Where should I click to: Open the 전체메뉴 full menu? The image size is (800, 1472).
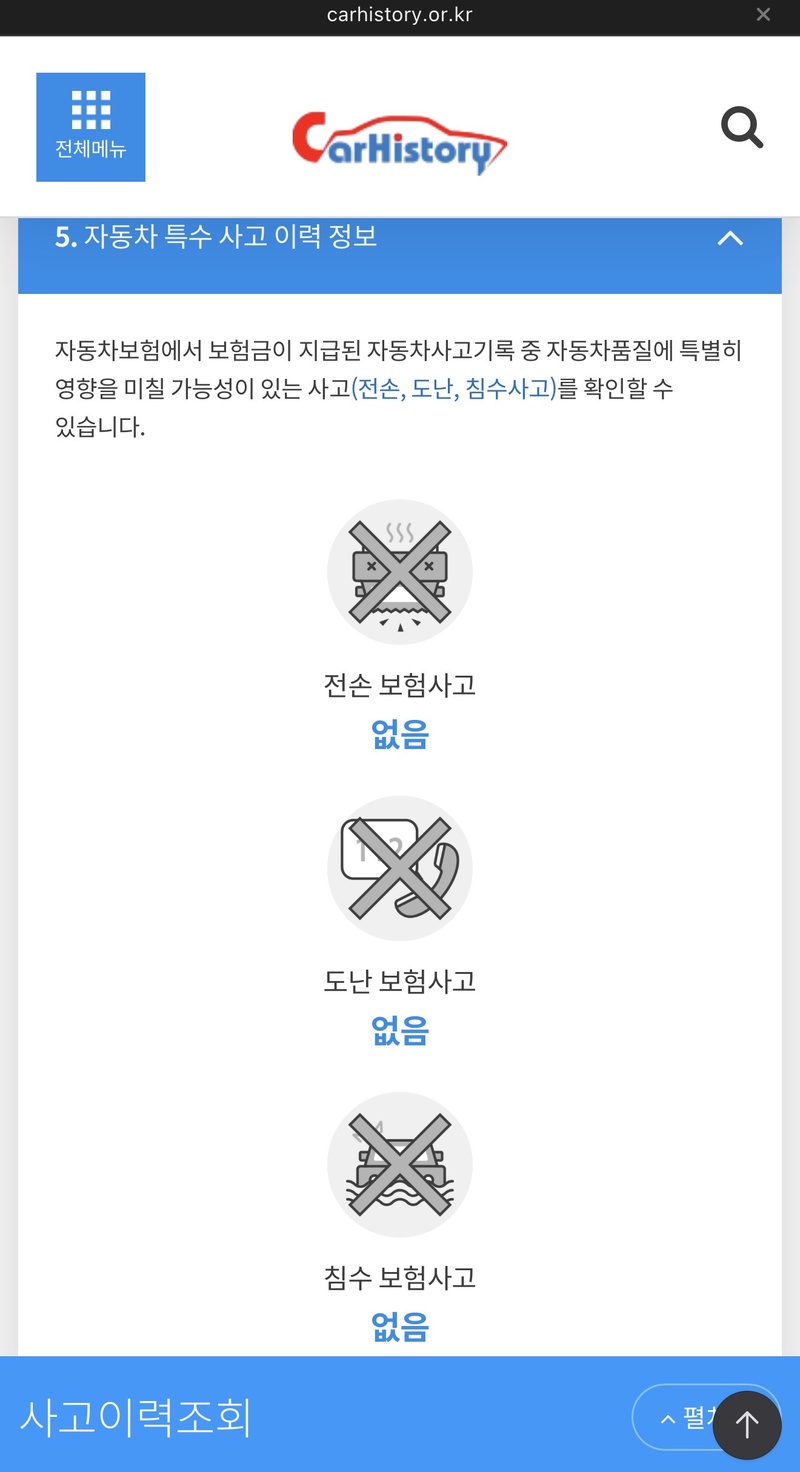tap(91, 127)
